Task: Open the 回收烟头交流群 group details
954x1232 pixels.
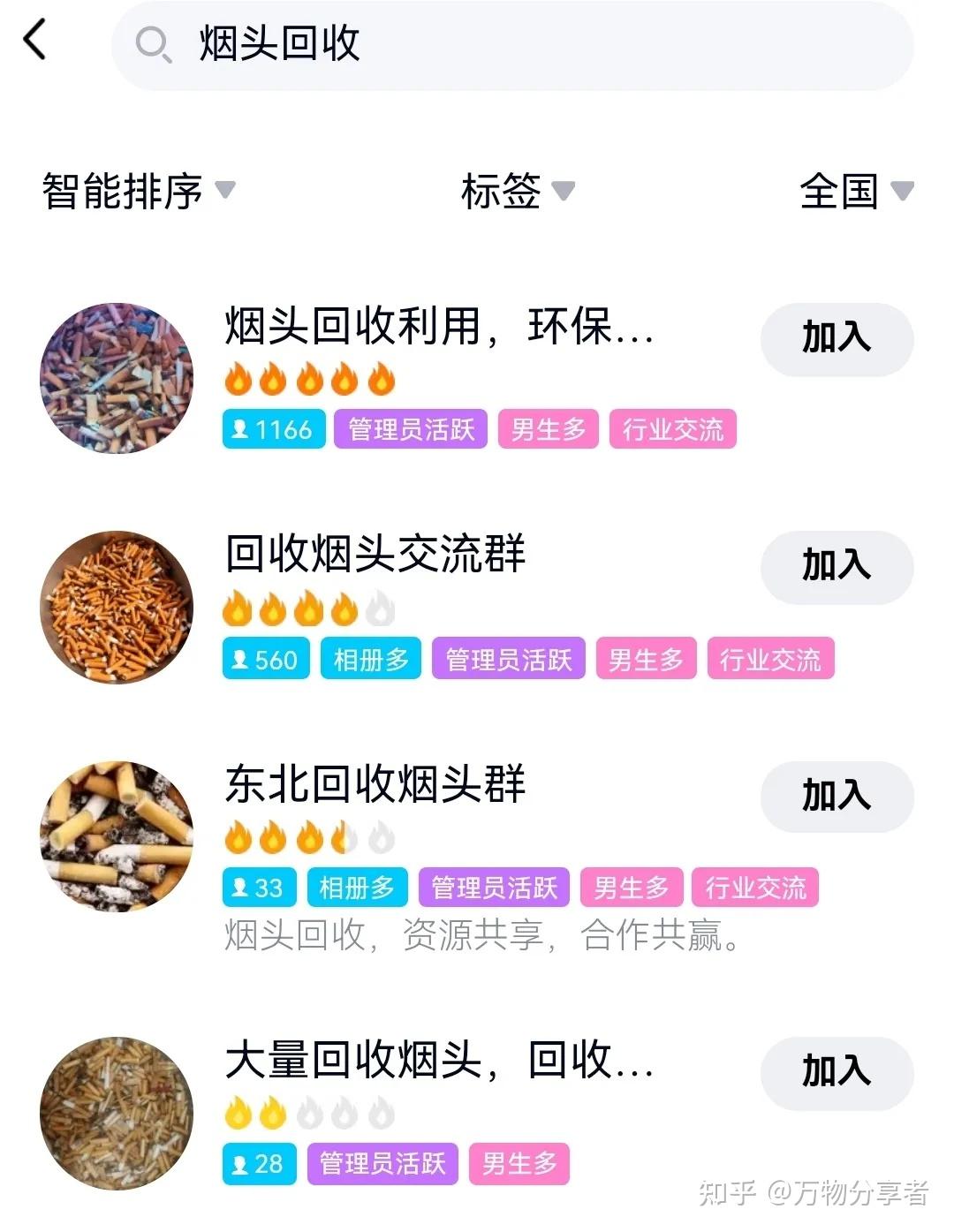Action: click(375, 555)
